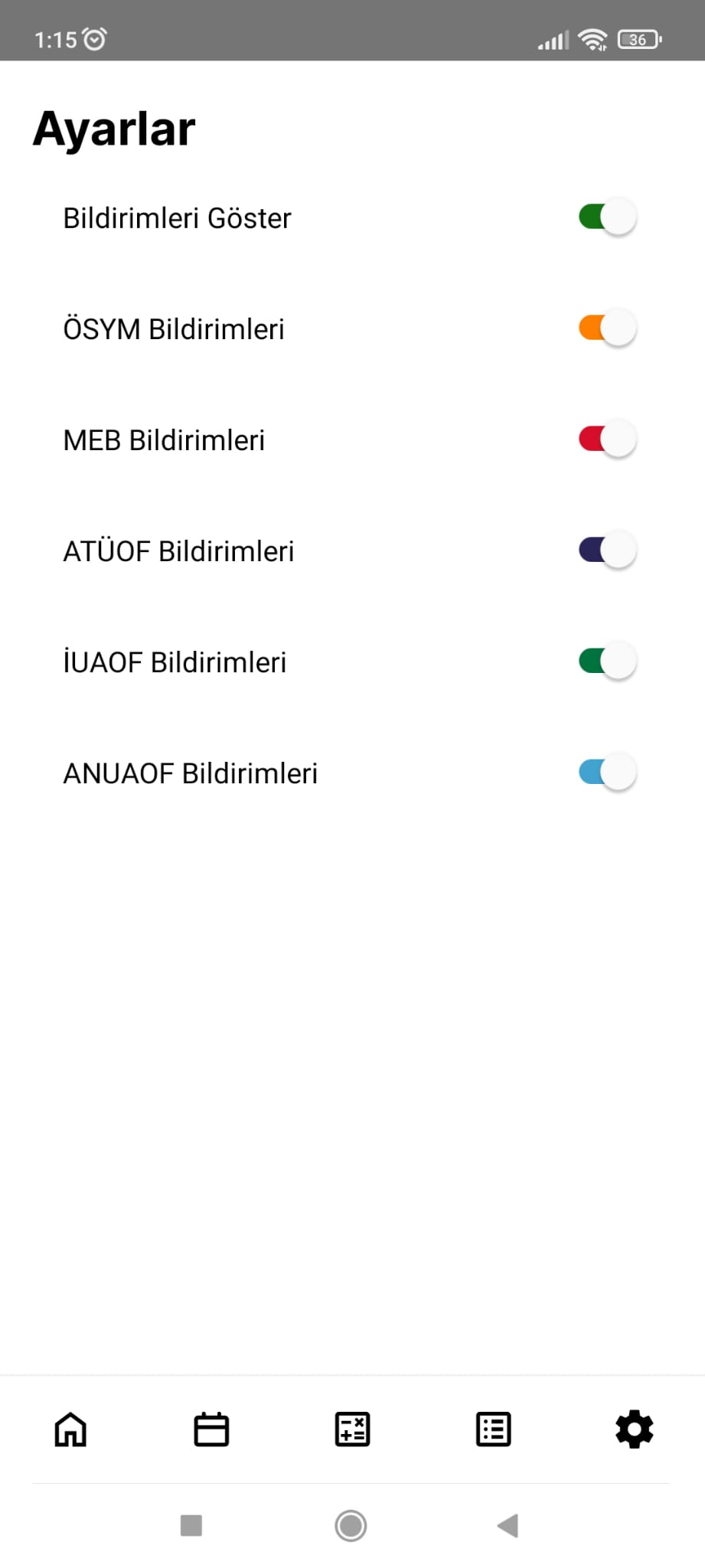Switch to the calculator tab
The image size is (705, 1568).
coord(352,1429)
